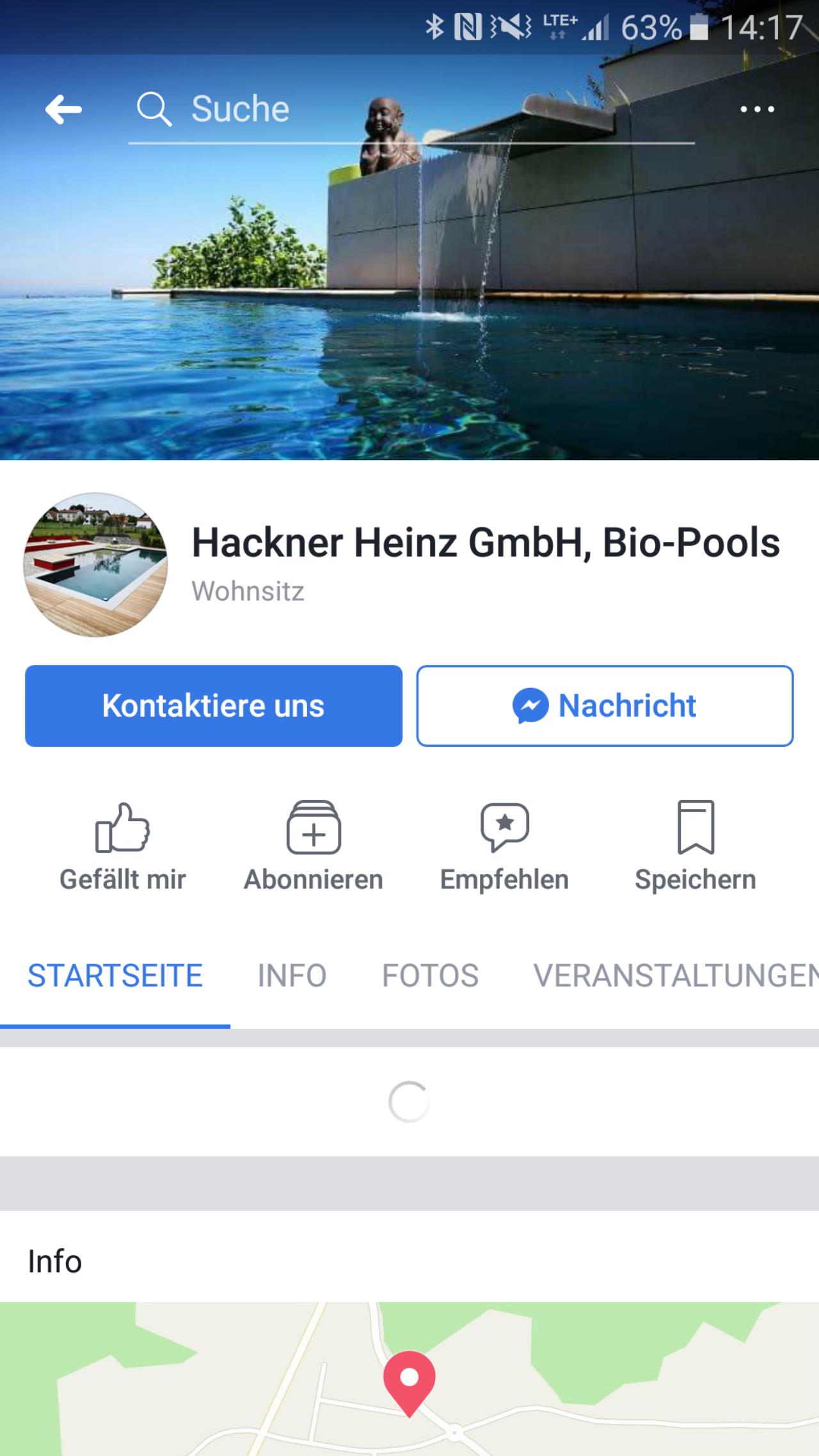Open the three-dot overflow menu
Screen dimensions: 819x1456
pyautogui.click(x=757, y=109)
